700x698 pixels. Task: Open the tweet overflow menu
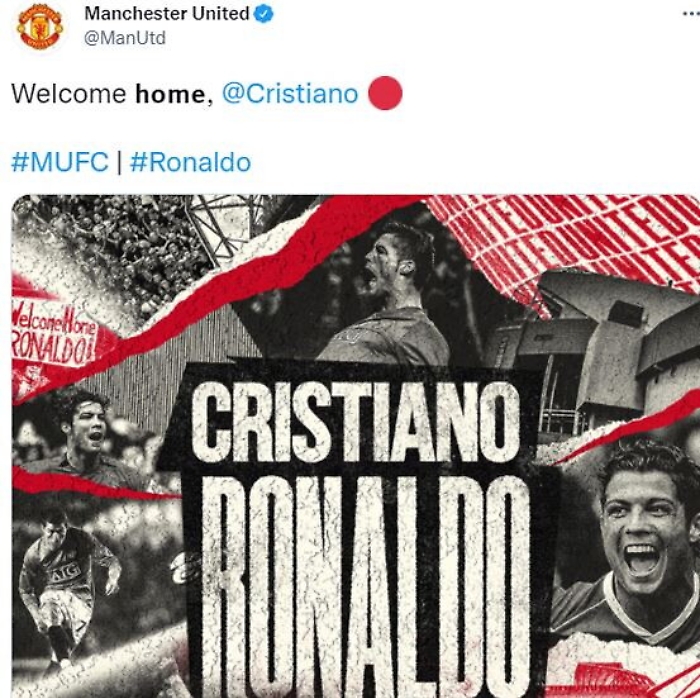click(690, 14)
